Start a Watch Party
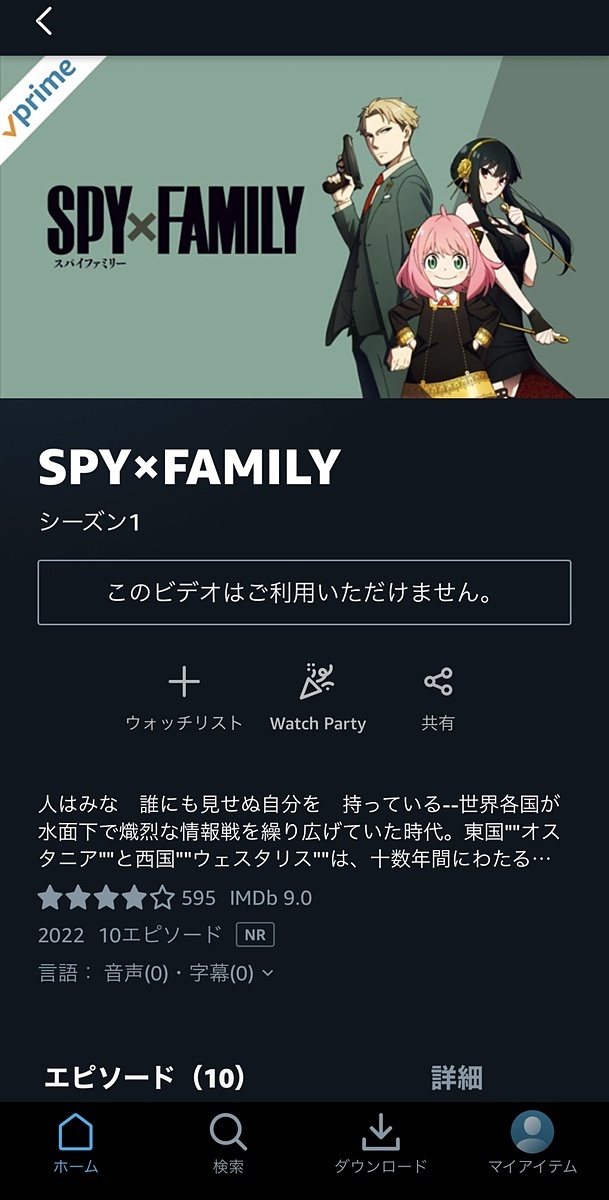The height and width of the screenshot is (1200, 609). [318, 697]
